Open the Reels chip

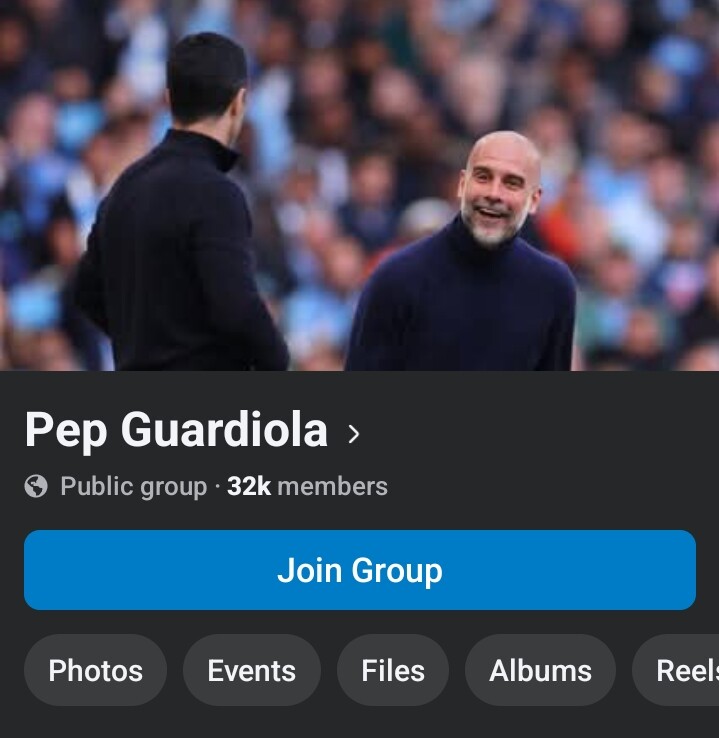[x=676, y=670]
